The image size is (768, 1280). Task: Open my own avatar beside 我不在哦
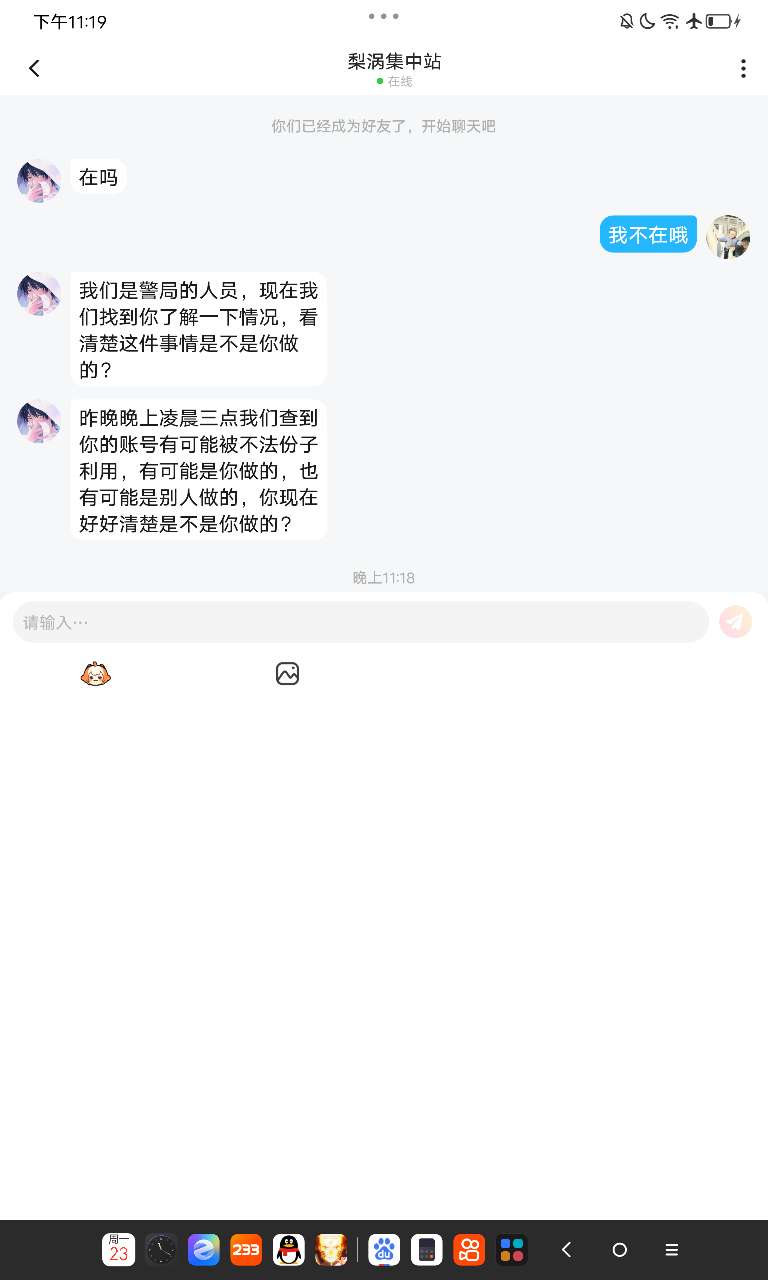(x=728, y=236)
